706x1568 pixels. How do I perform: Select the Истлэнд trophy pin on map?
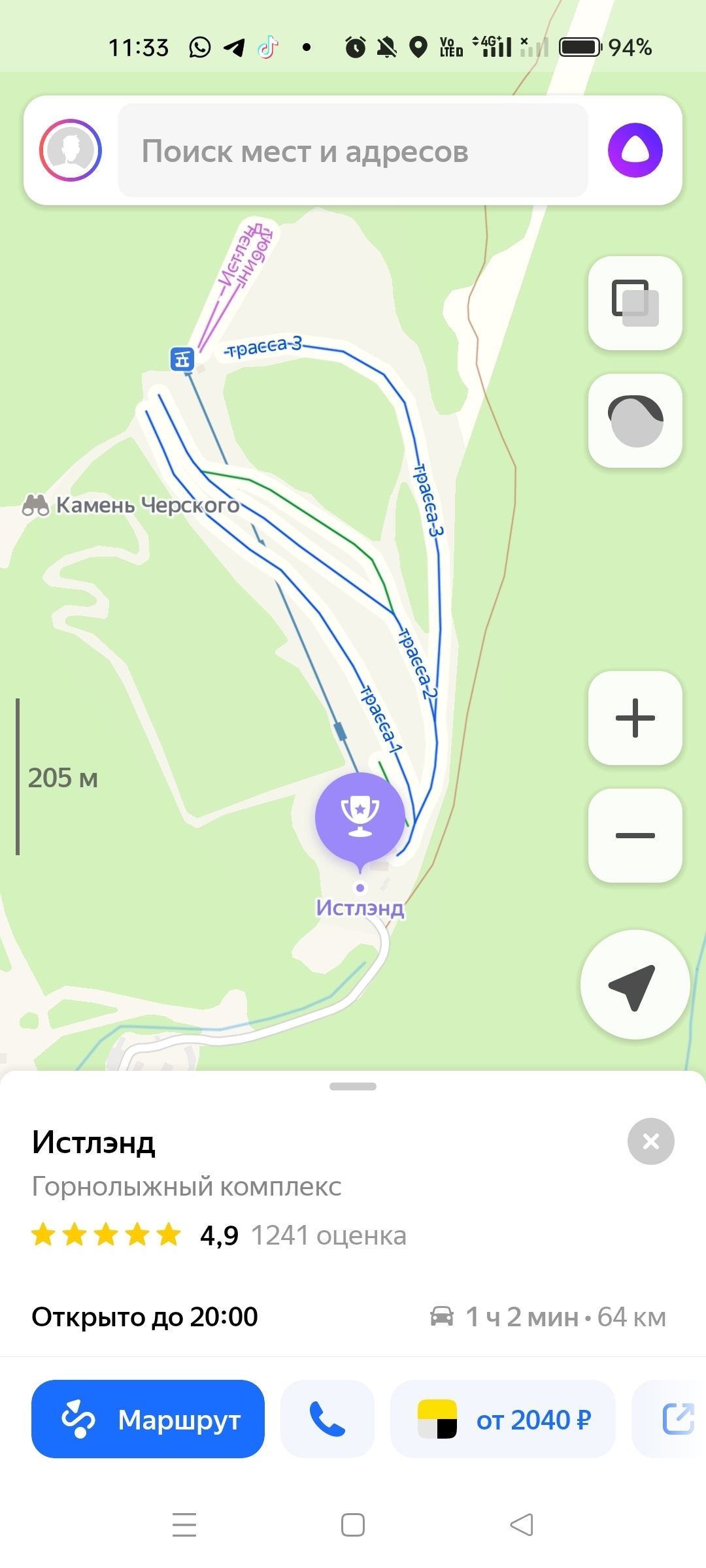[x=360, y=817]
